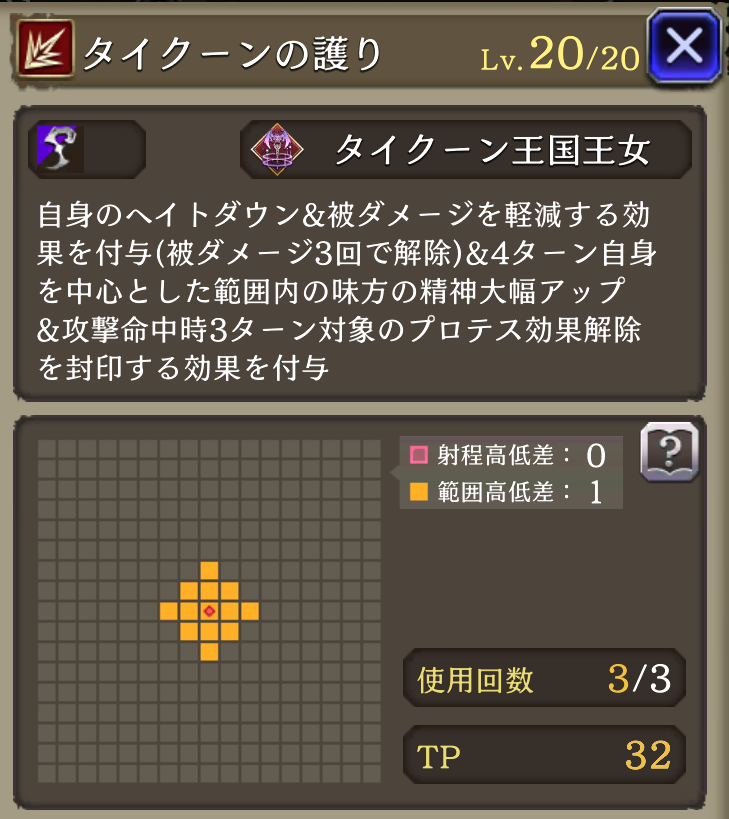Open the range help book icon
Screen dimensions: 729x819
point(669,452)
